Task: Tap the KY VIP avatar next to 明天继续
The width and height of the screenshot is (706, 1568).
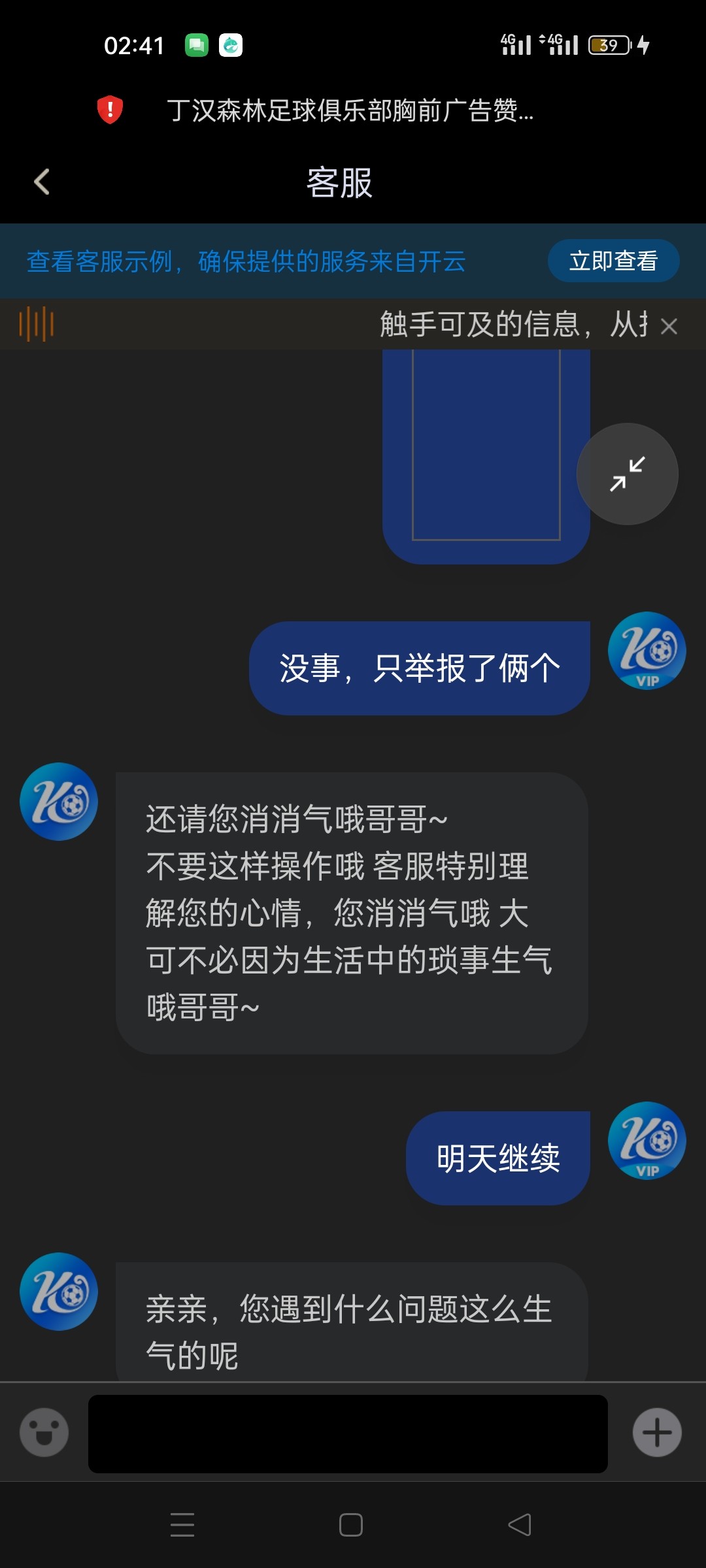Action: point(646,1143)
